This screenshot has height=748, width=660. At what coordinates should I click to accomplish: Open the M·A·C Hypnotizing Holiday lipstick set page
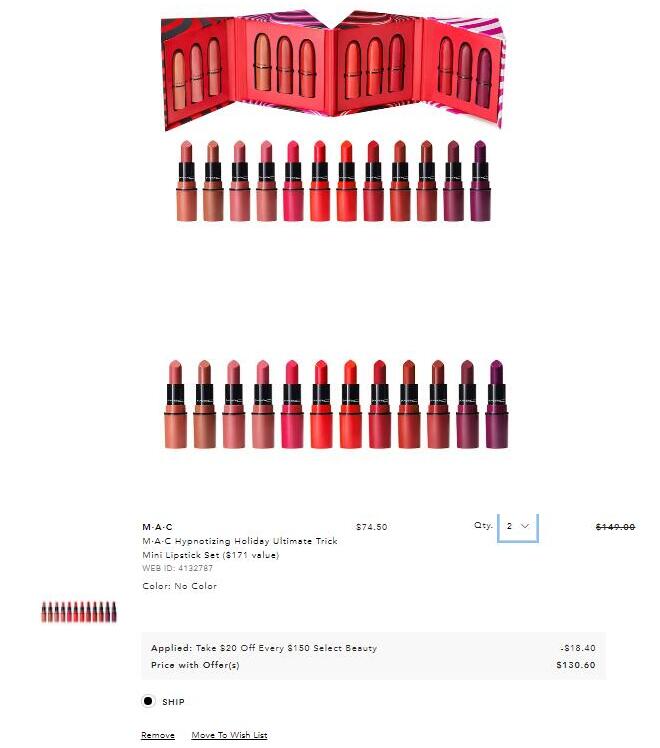point(240,547)
